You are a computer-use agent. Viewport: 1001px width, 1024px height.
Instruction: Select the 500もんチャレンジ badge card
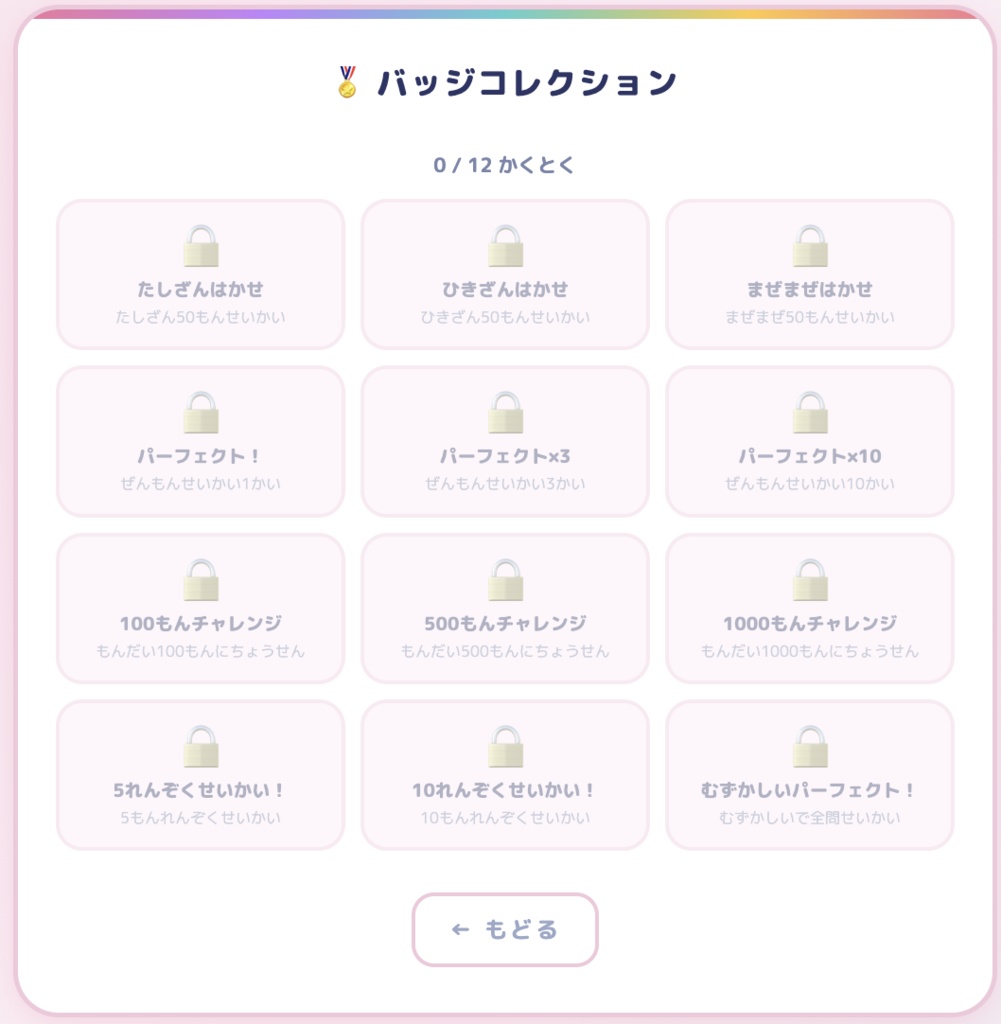tap(503, 607)
